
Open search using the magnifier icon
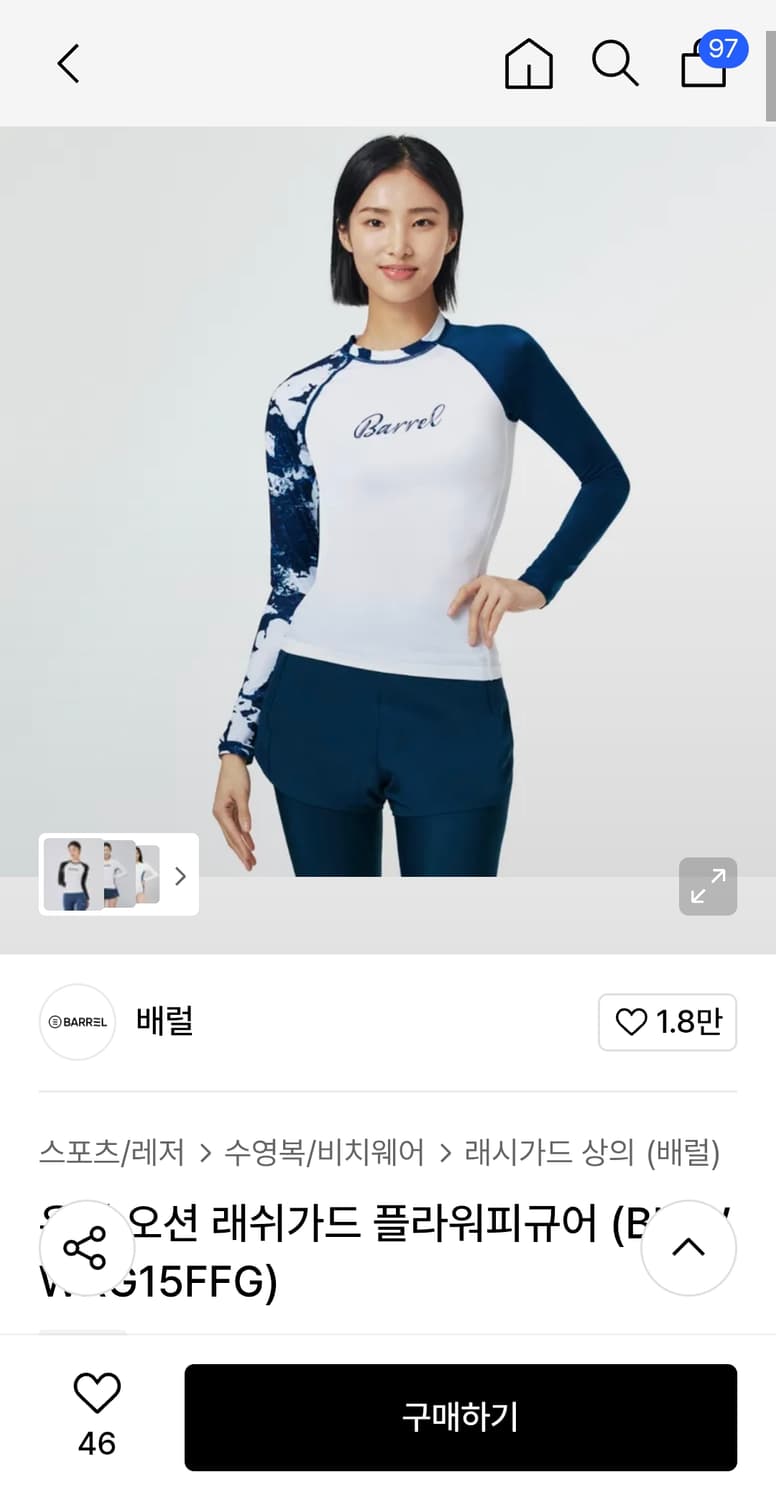coord(616,63)
